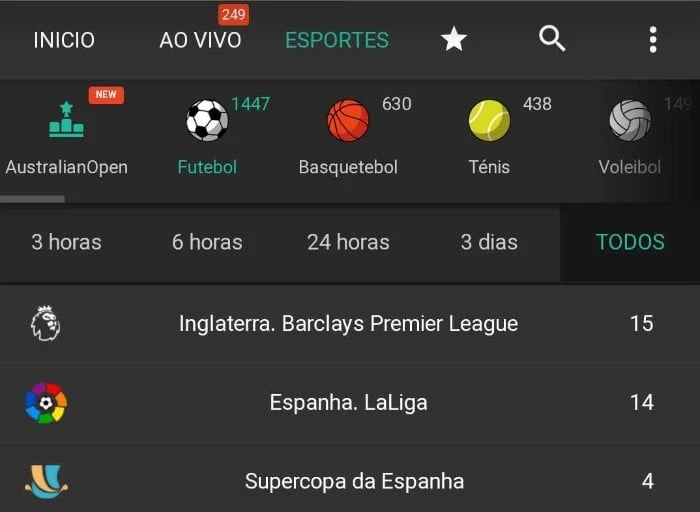Go to the INICIO tab
Screen dimensions: 700x512
point(64,40)
